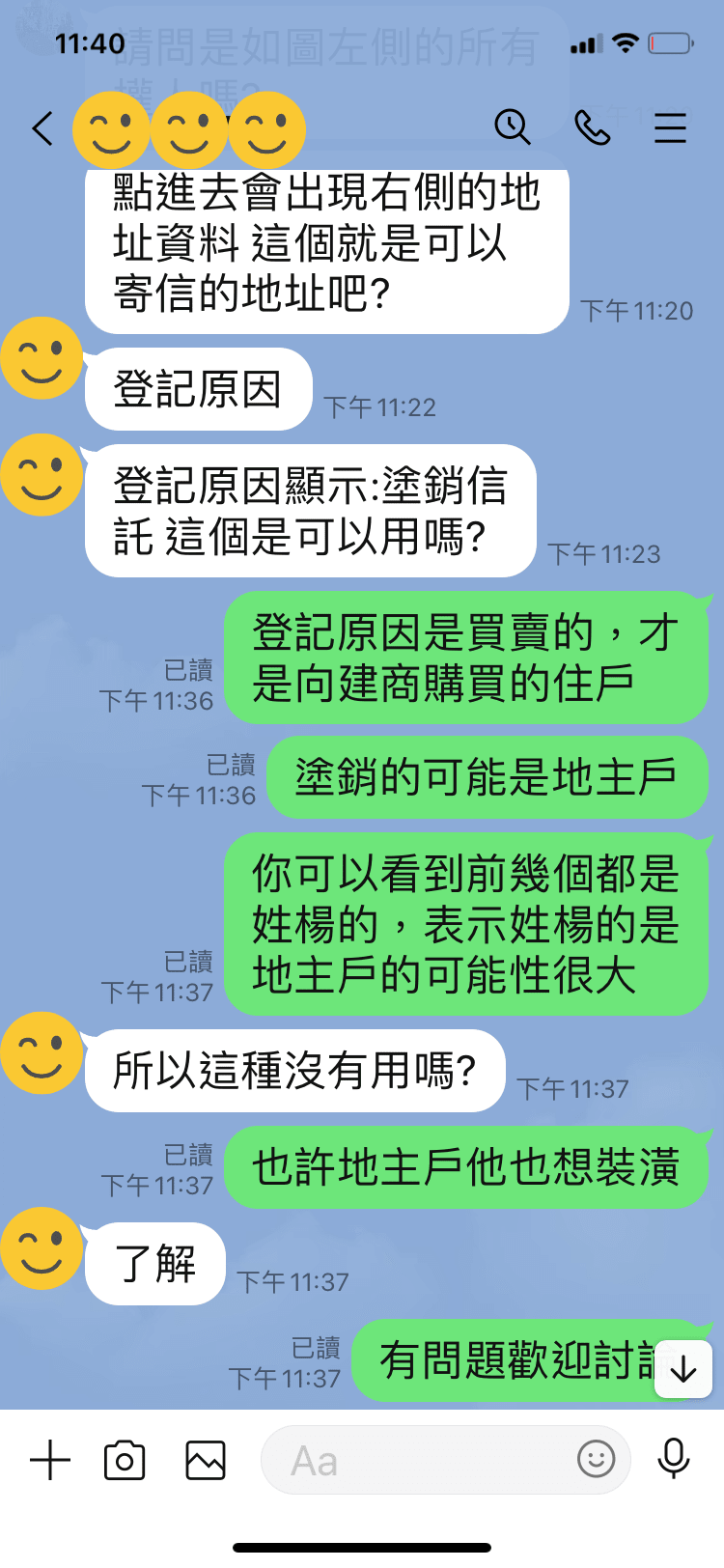Open the emoji sticker picker
Viewport: 724px width, 1568px height.
tap(596, 1459)
